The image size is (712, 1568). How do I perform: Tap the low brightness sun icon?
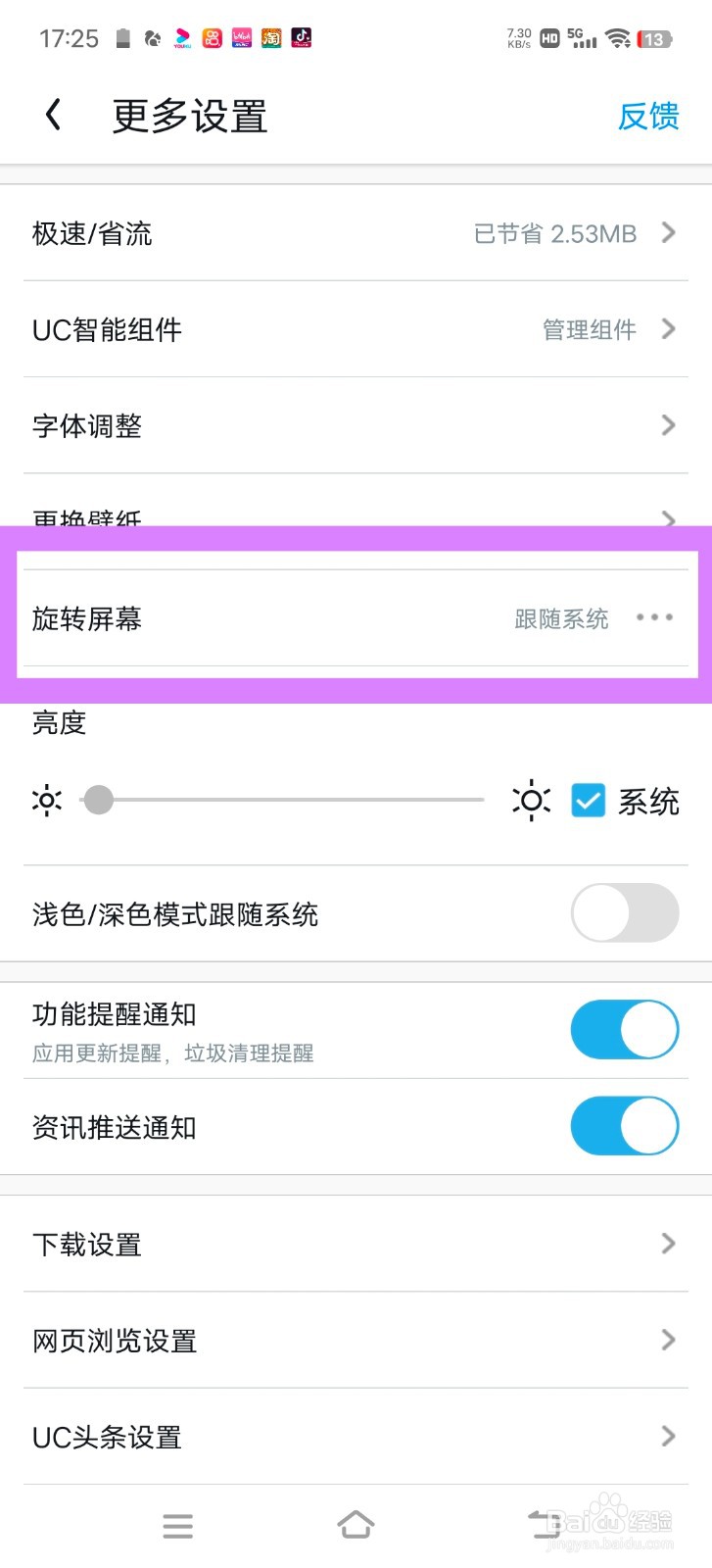(46, 801)
